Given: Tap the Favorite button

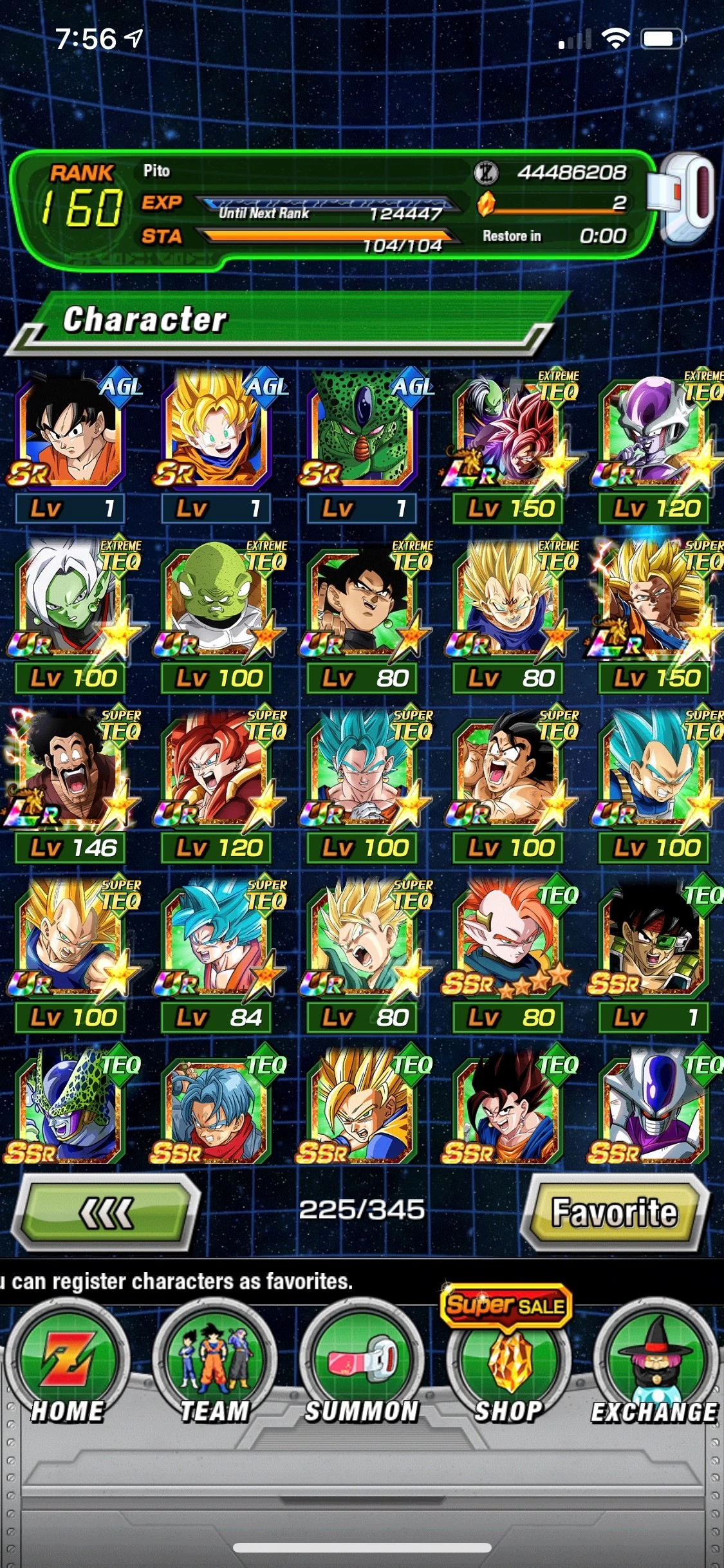Looking at the screenshot, I should tap(615, 1213).
